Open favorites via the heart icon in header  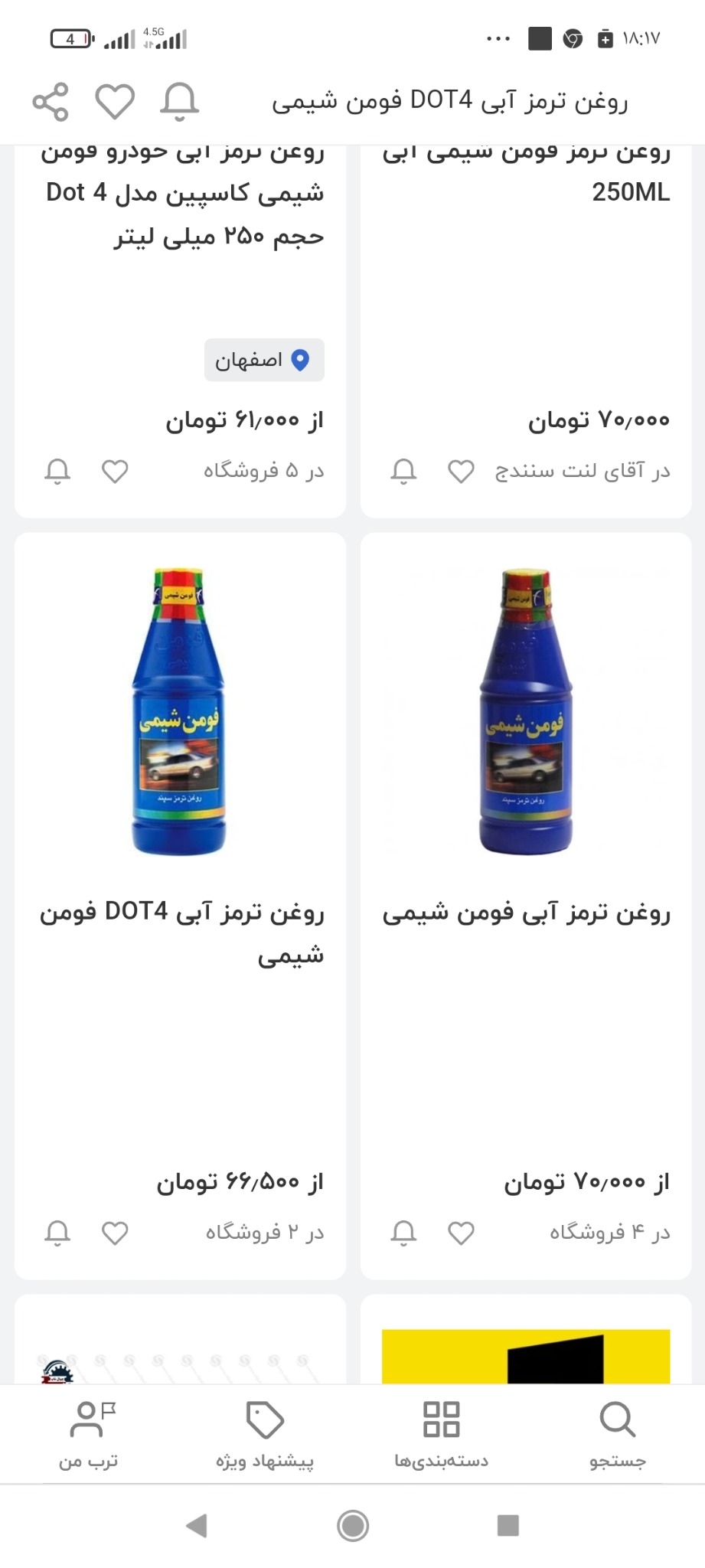pos(114,100)
